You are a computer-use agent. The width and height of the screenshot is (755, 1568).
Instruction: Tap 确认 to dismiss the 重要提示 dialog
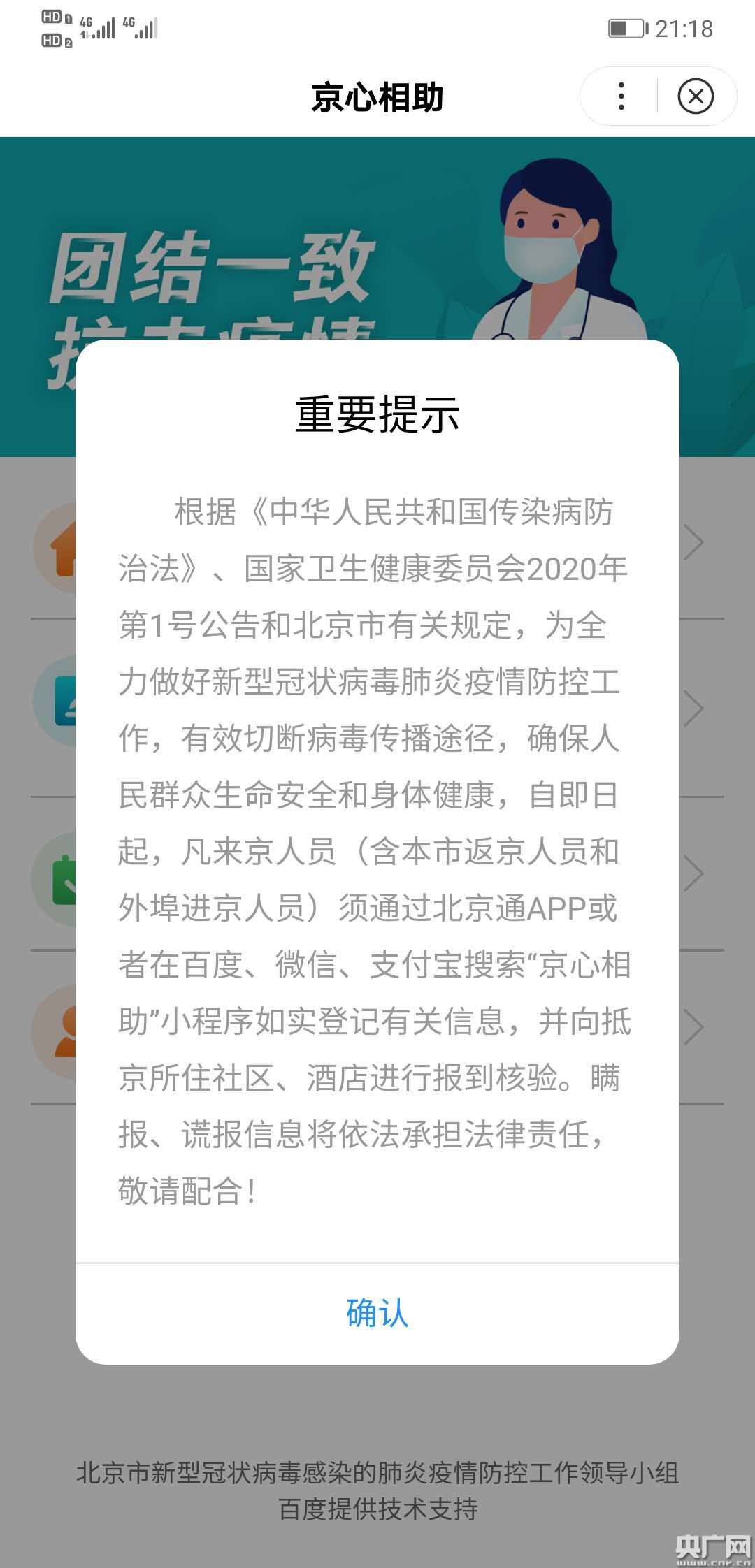click(x=377, y=1313)
